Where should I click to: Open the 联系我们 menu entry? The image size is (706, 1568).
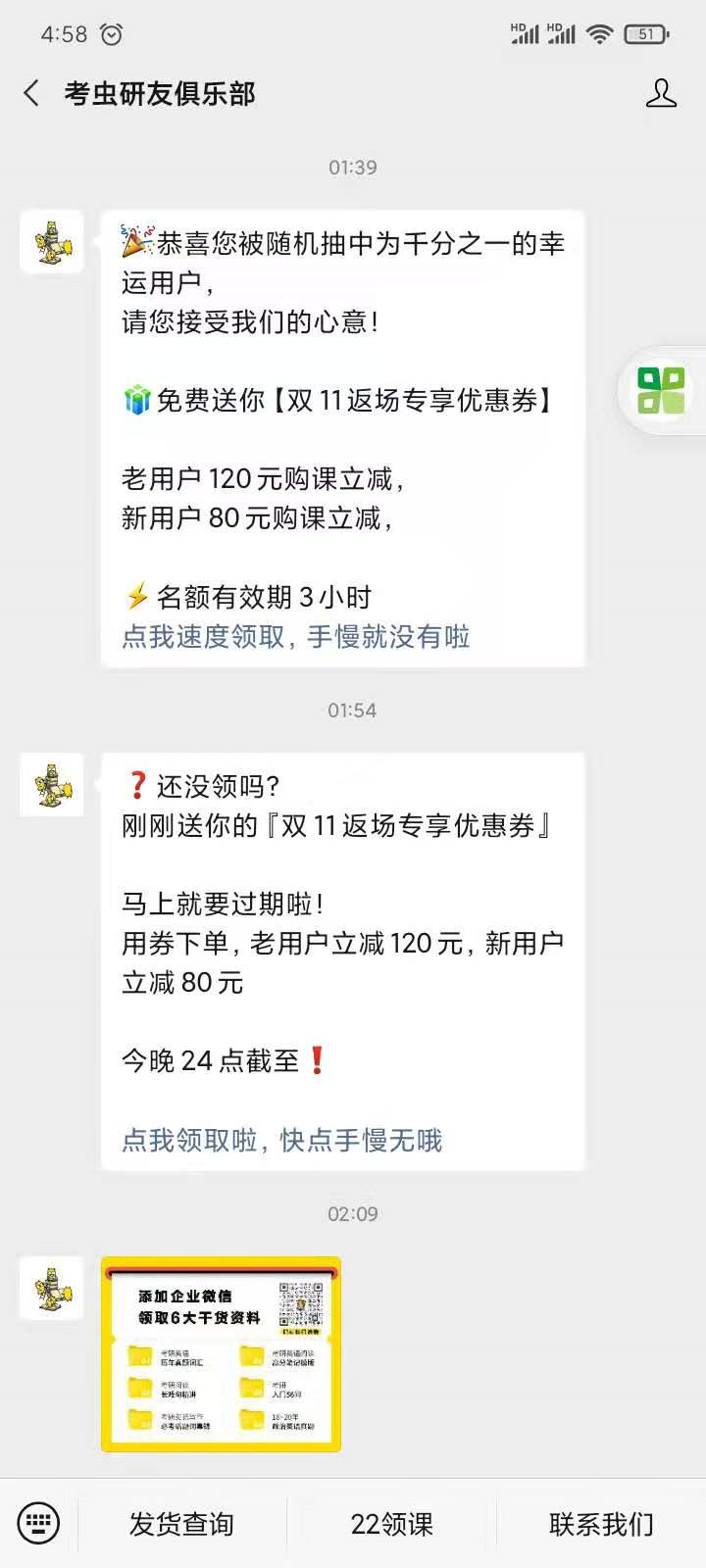pos(598,1524)
